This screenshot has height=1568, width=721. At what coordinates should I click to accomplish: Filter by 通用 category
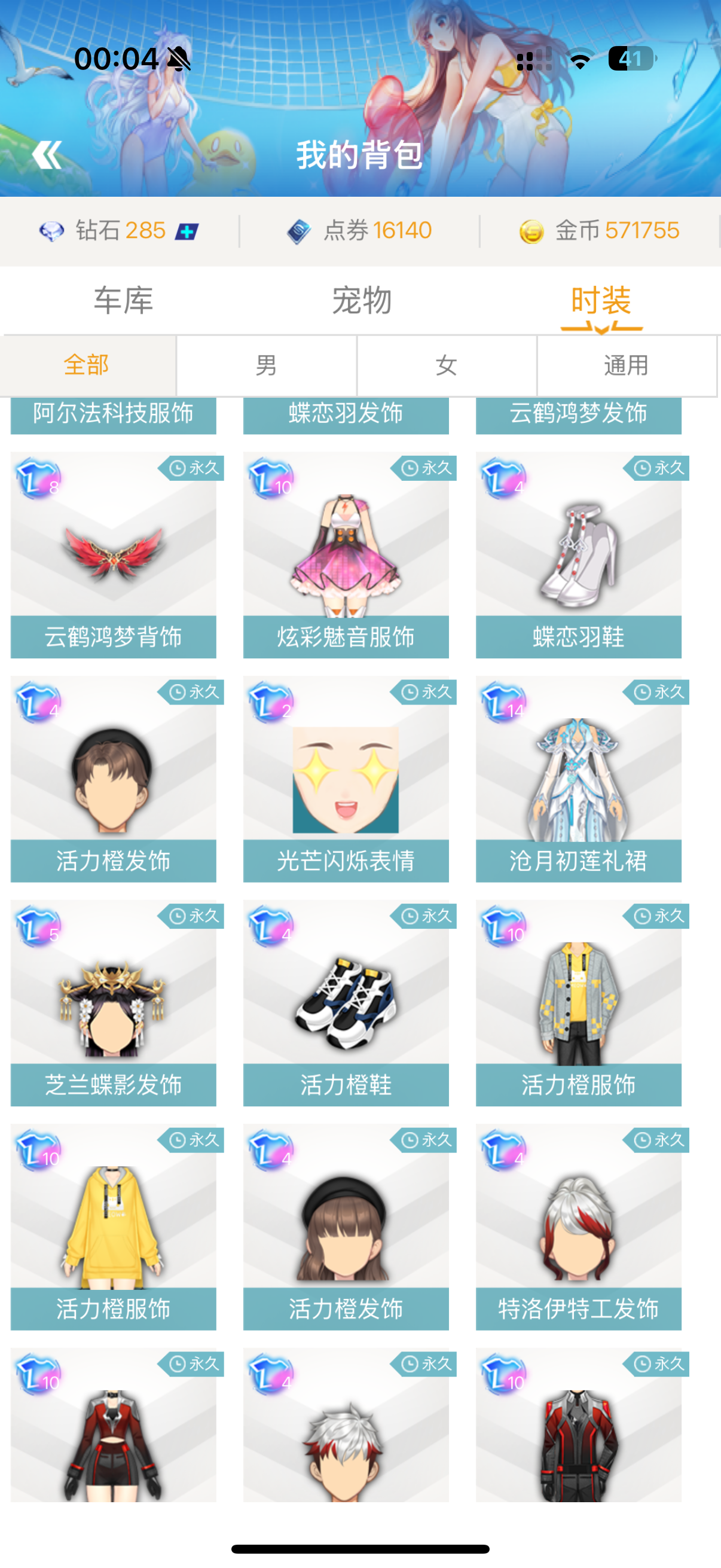(x=627, y=365)
